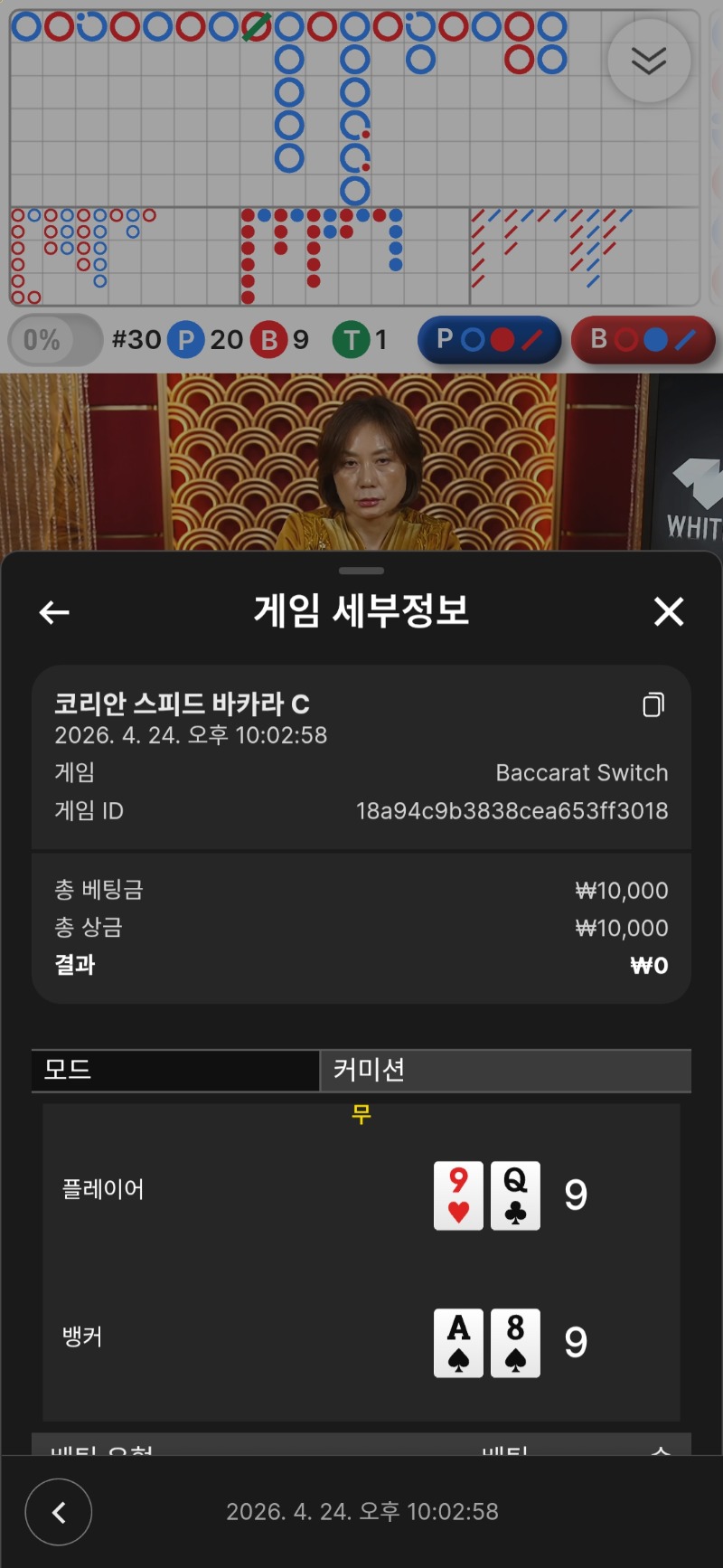Tap the Player prediction button
This screenshot has width=723, height=1568.
(489, 340)
